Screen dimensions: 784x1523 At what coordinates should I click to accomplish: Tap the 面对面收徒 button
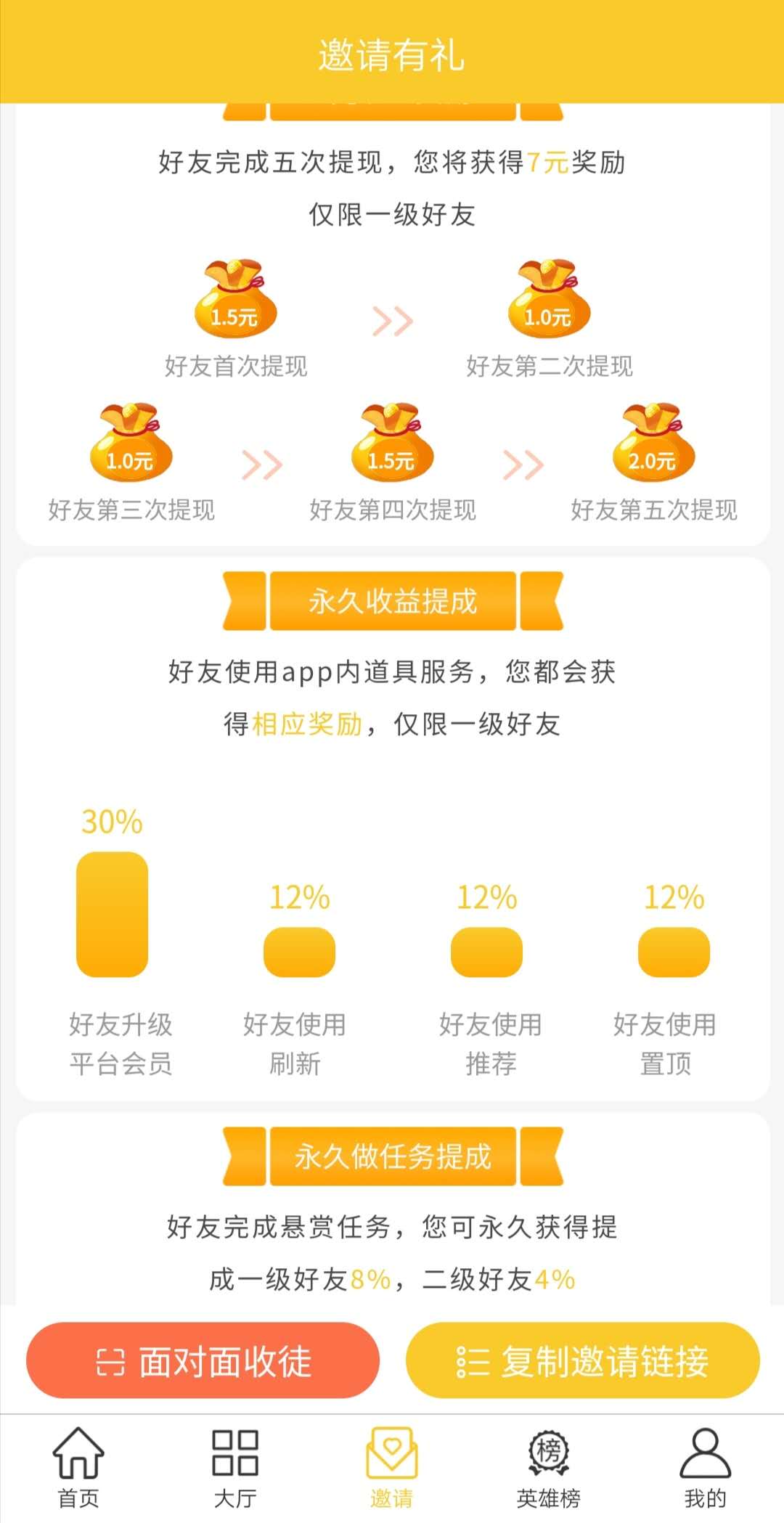(x=203, y=1360)
